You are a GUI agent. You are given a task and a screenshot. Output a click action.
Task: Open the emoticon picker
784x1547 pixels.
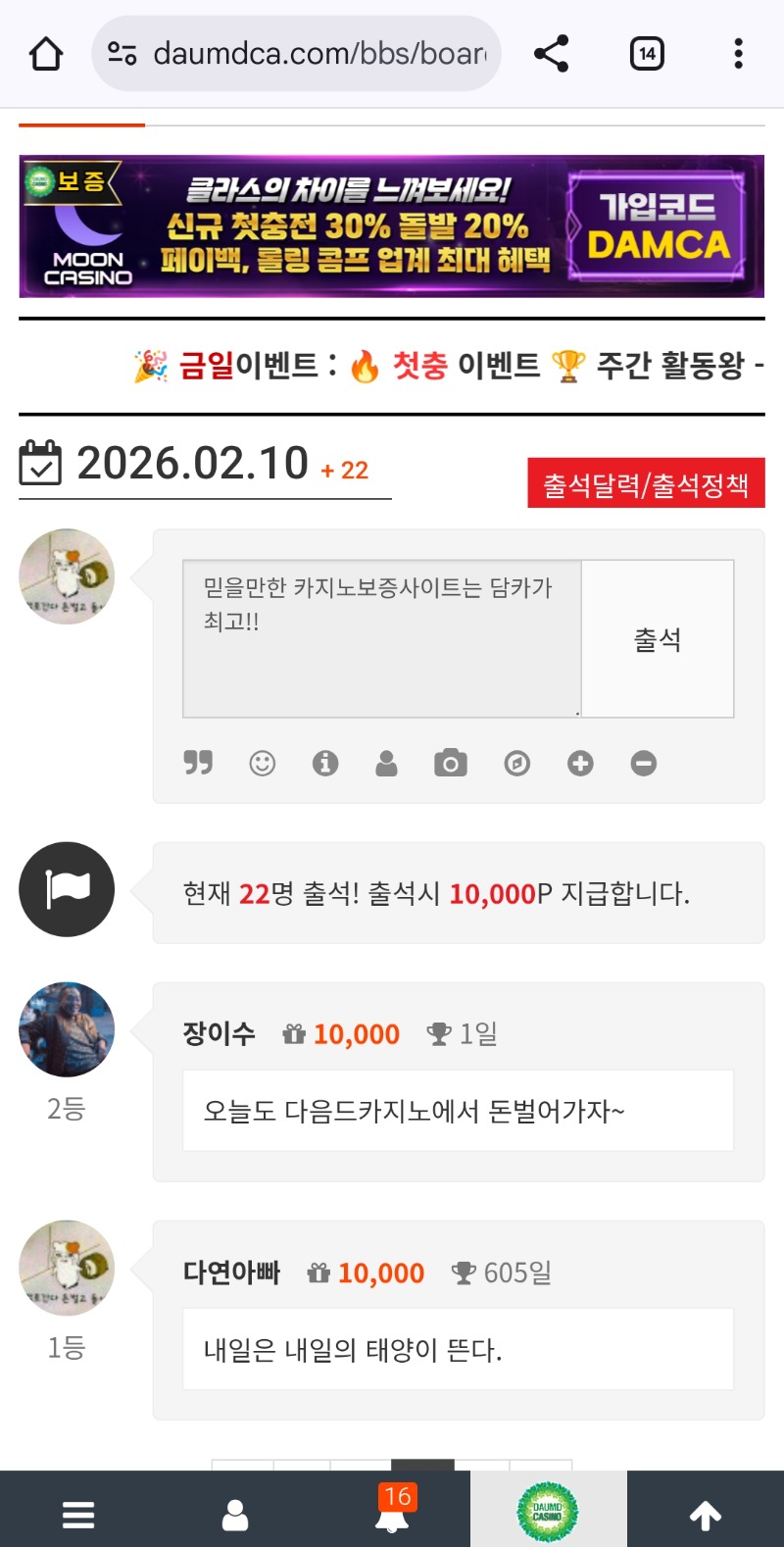point(263,763)
